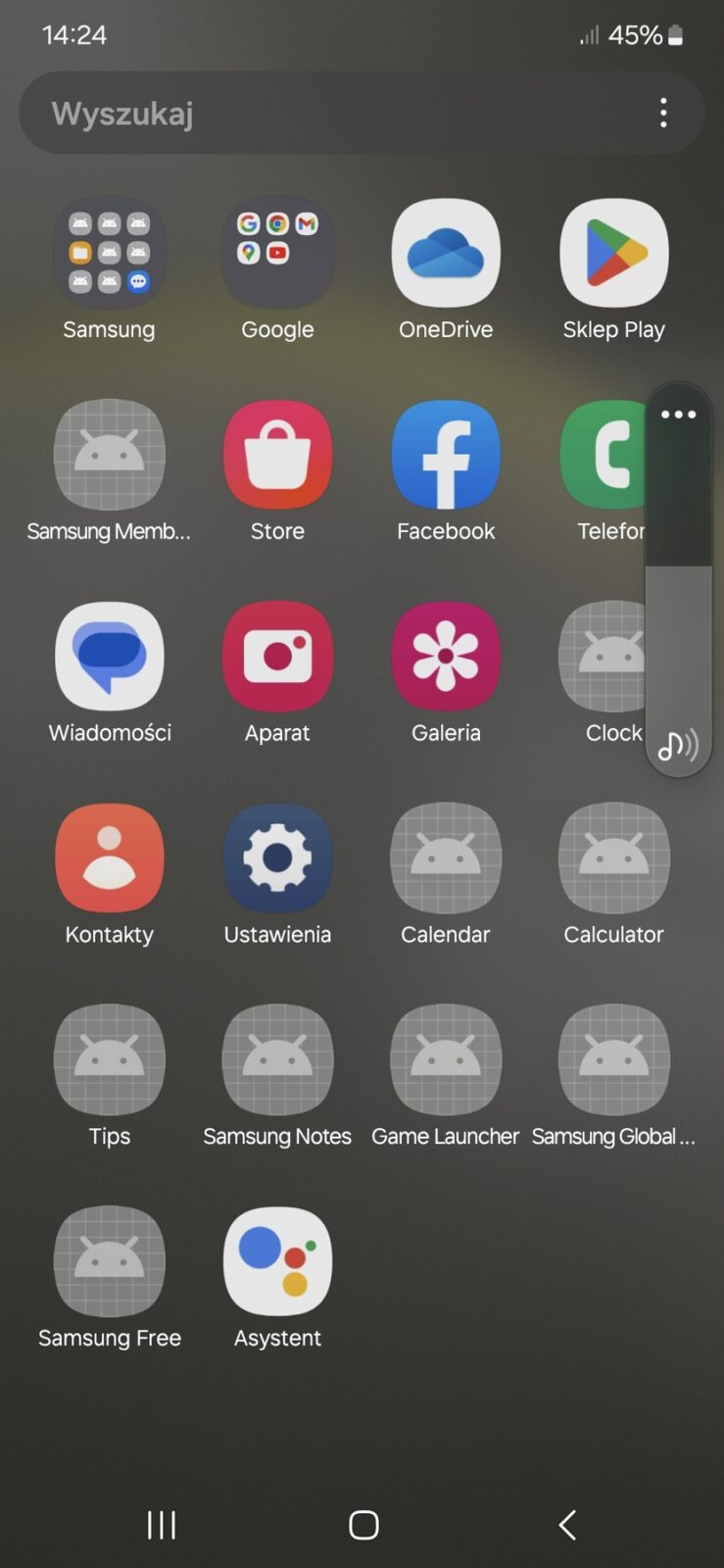Screen dimensions: 724x1568
Task: Launch the Calculator app
Action: (614, 859)
